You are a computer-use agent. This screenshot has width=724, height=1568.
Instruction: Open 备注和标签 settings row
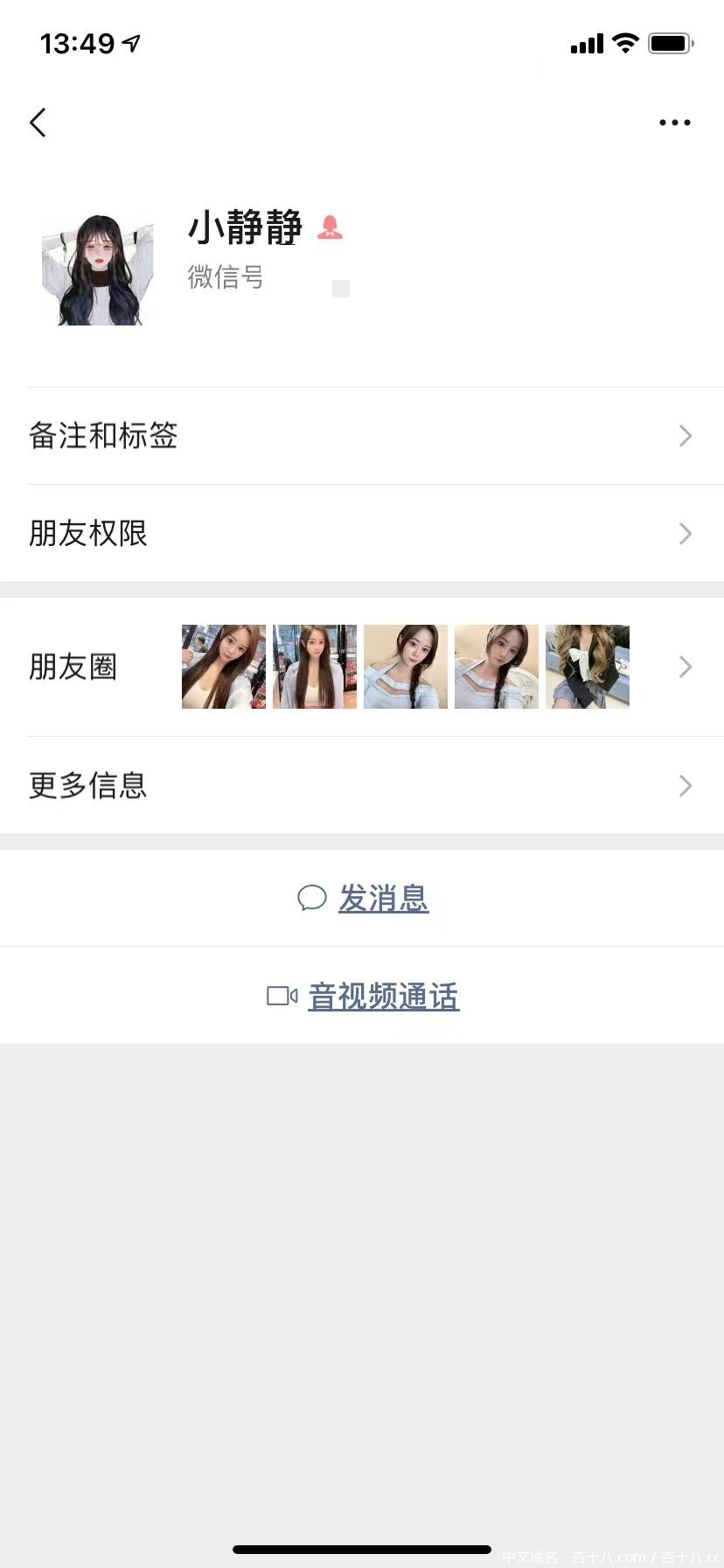362,436
